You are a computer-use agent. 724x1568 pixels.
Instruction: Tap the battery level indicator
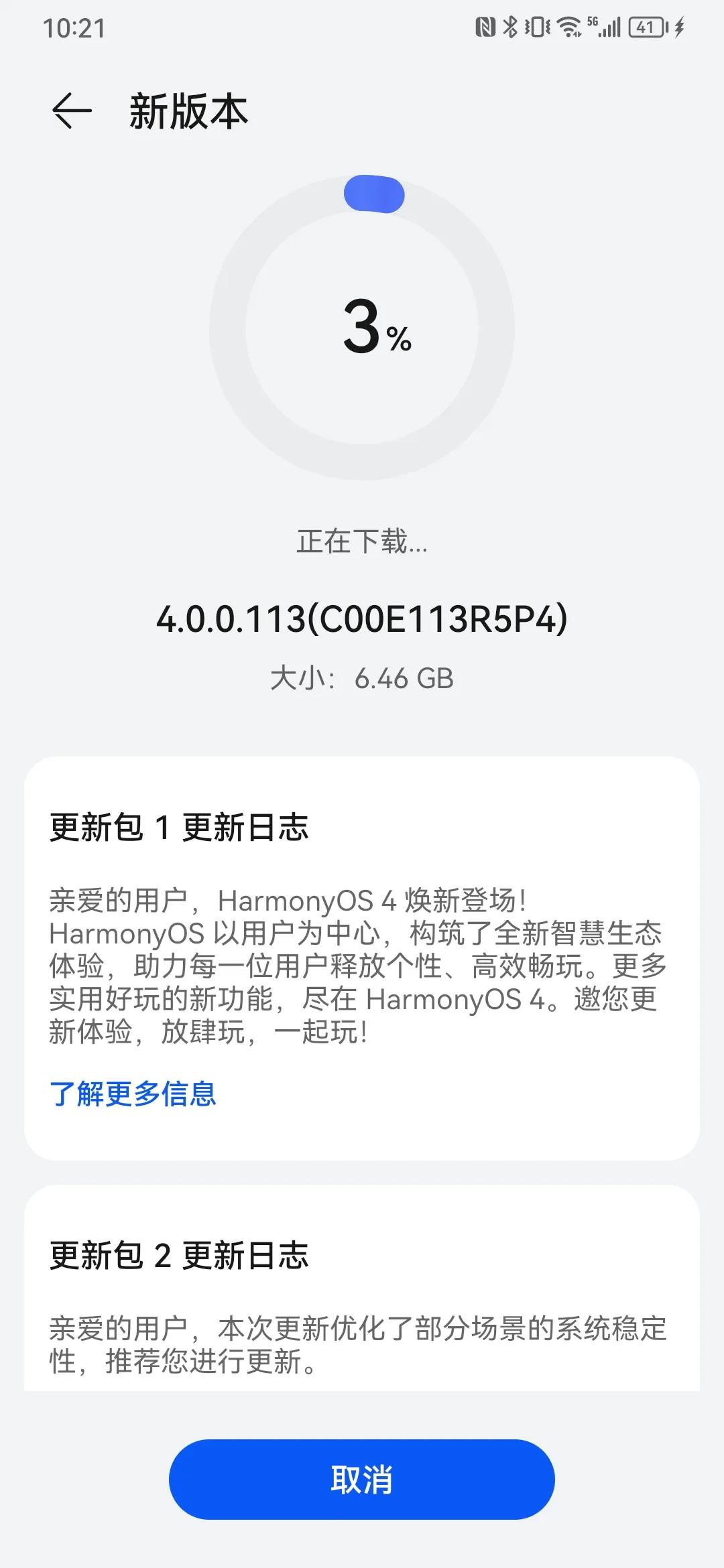pos(645,27)
